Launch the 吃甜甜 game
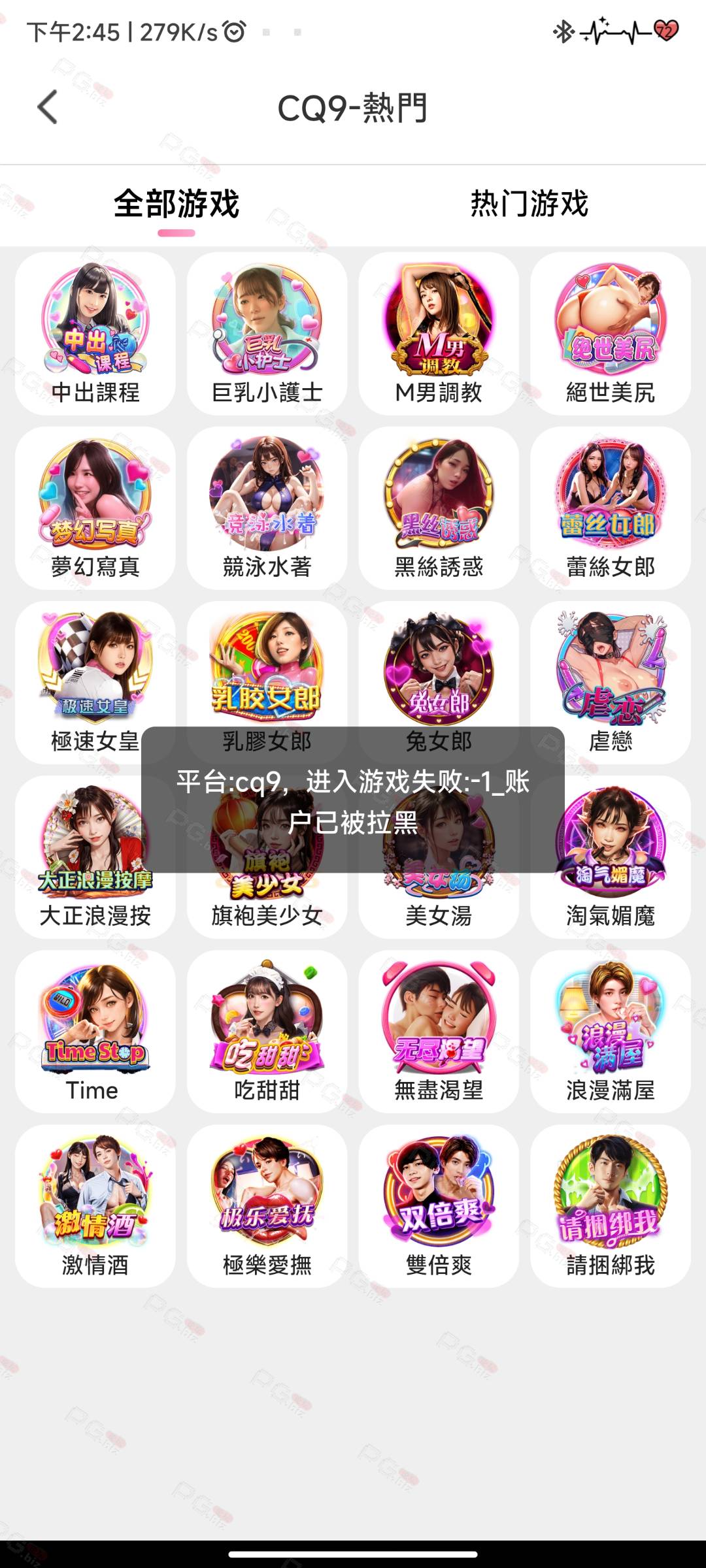This screenshot has height=1568, width=706. click(267, 1032)
